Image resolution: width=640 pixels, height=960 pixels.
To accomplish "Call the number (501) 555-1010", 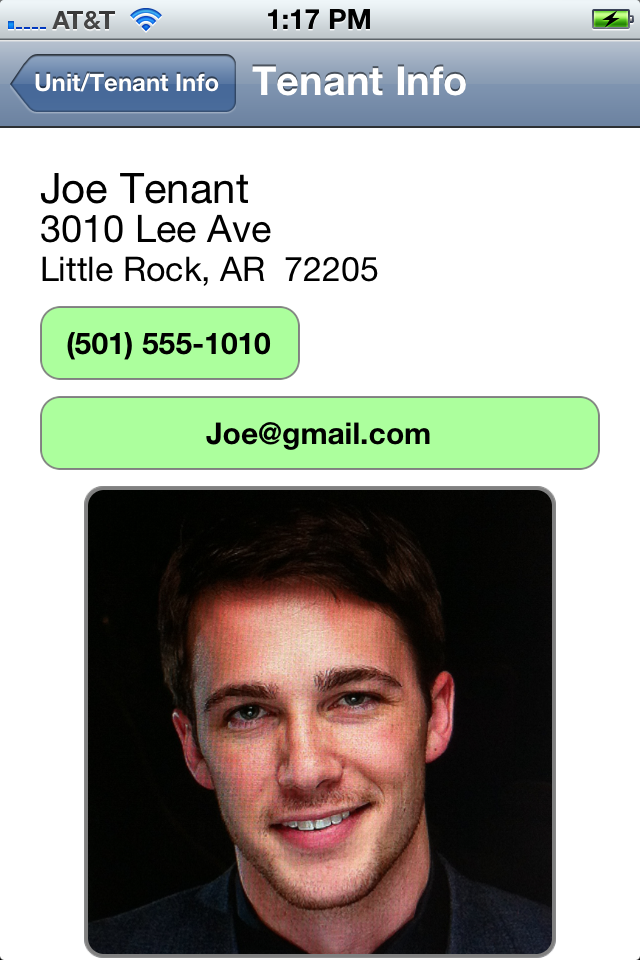I will (x=169, y=344).
